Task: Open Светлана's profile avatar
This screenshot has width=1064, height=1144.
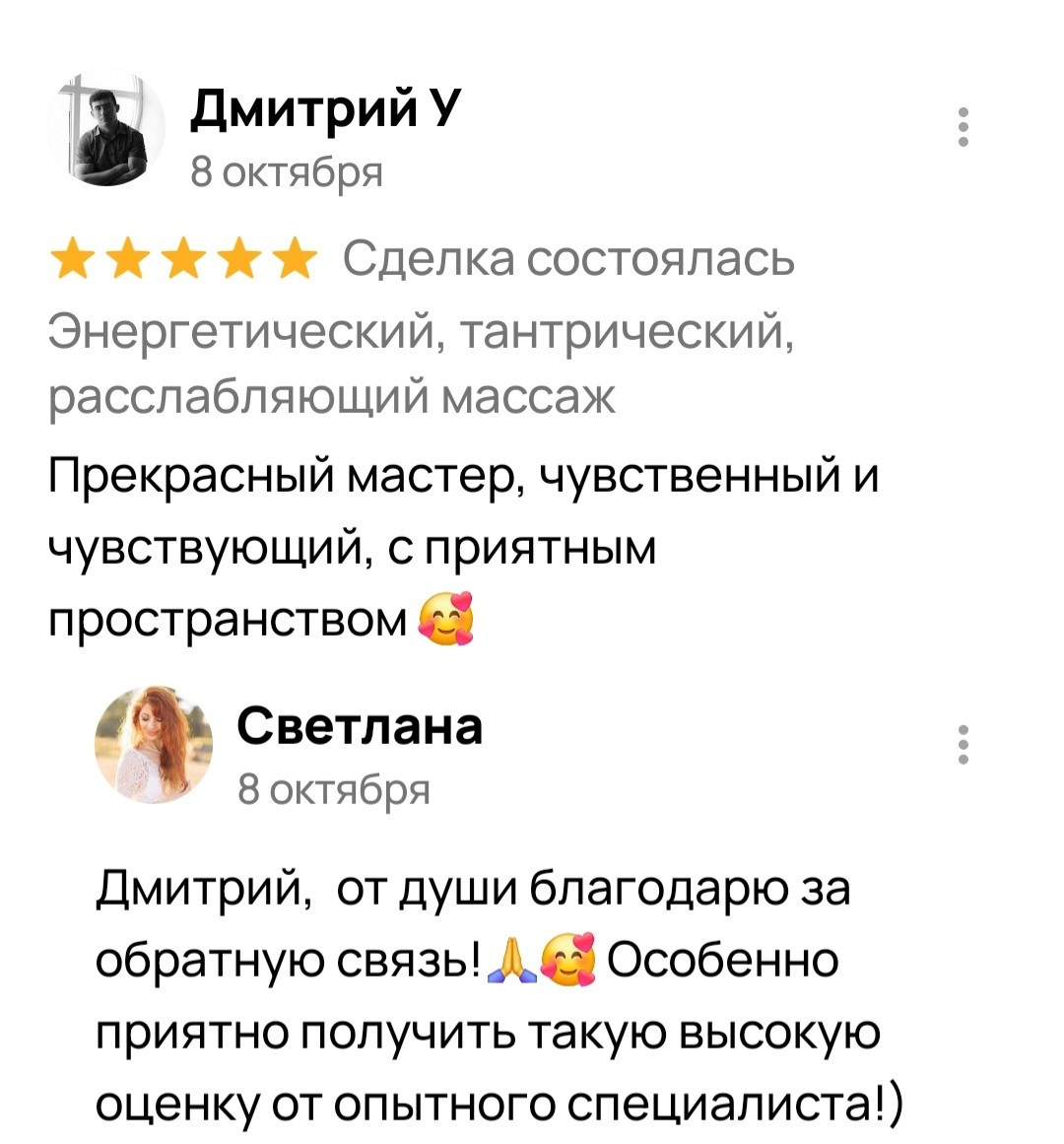Action: click(154, 745)
